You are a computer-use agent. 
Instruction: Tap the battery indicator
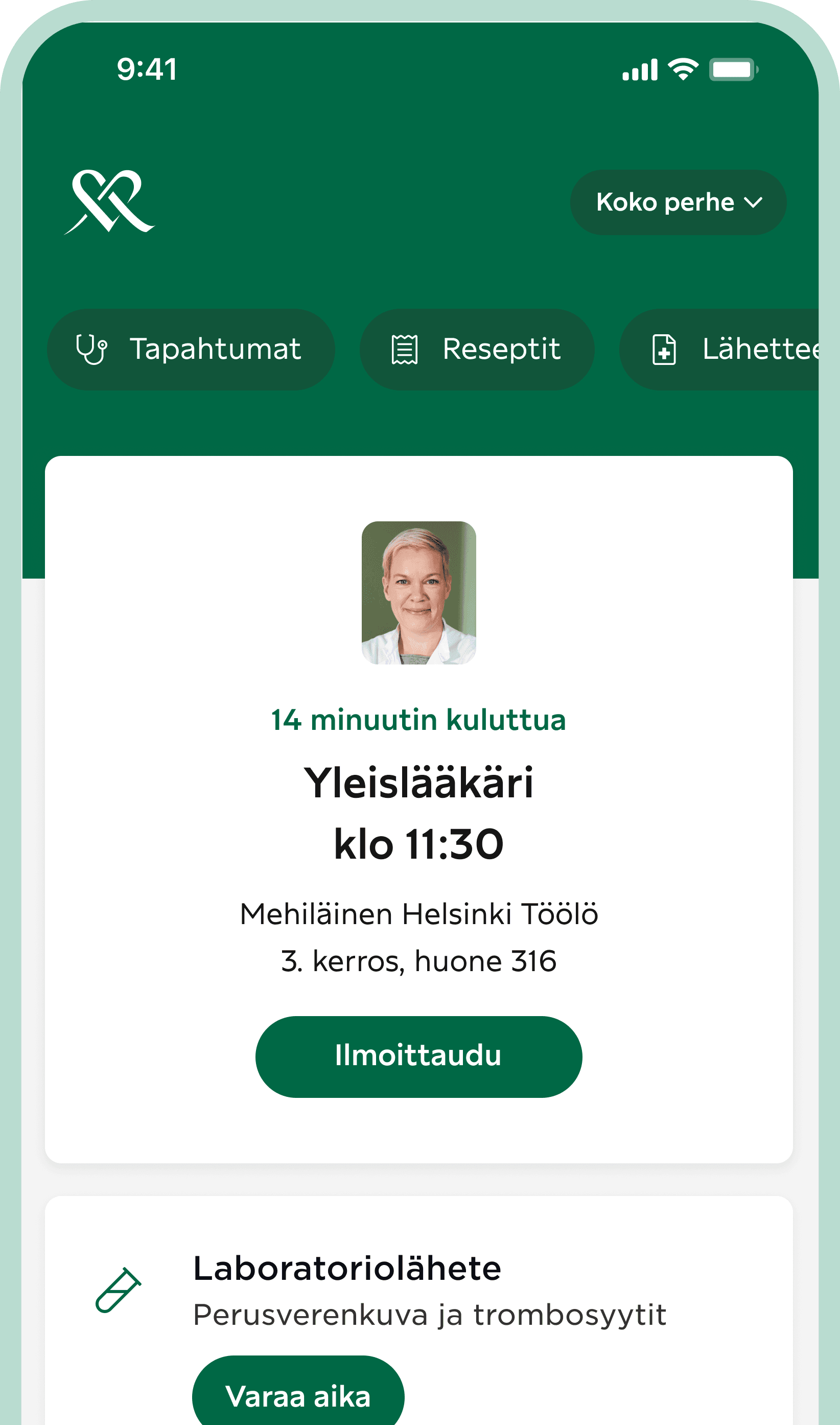click(x=733, y=68)
